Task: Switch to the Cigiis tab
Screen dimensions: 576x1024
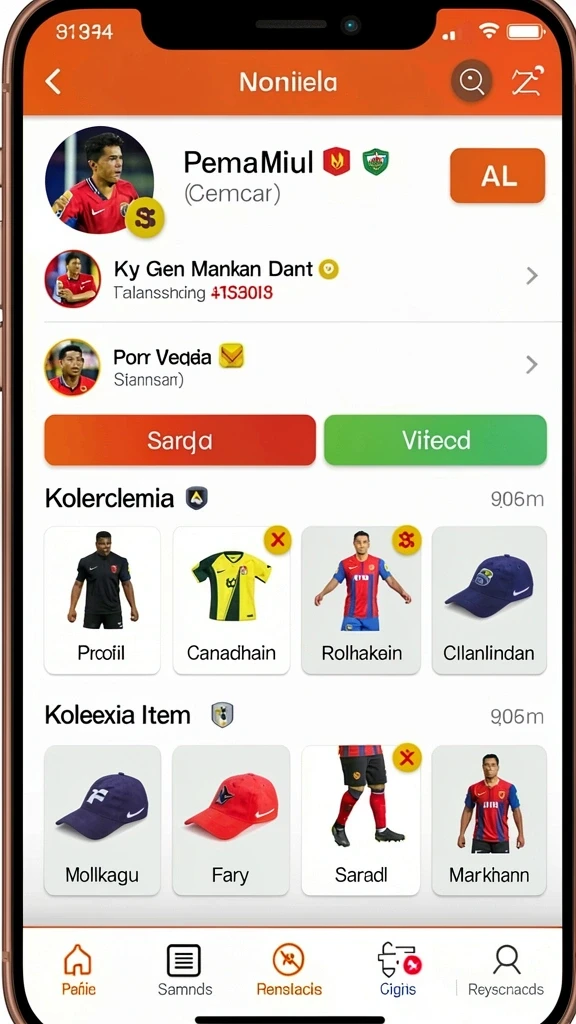Action: (x=398, y=969)
